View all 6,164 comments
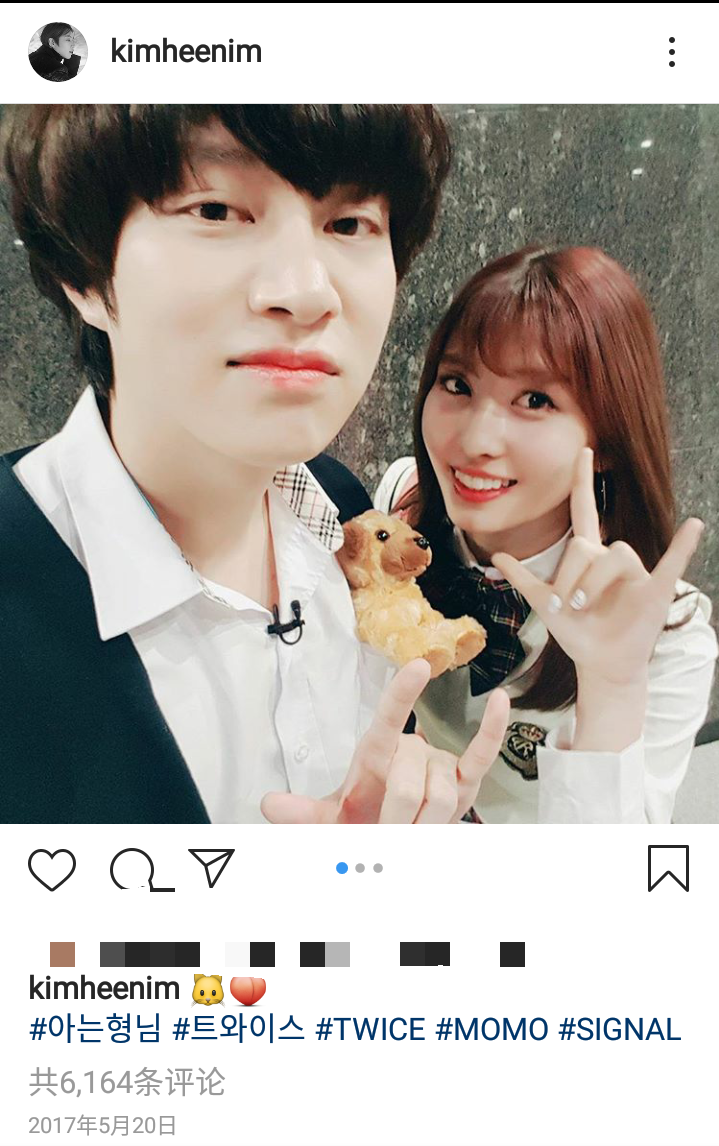The image size is (719, 1146). (x=127, y=1081)
